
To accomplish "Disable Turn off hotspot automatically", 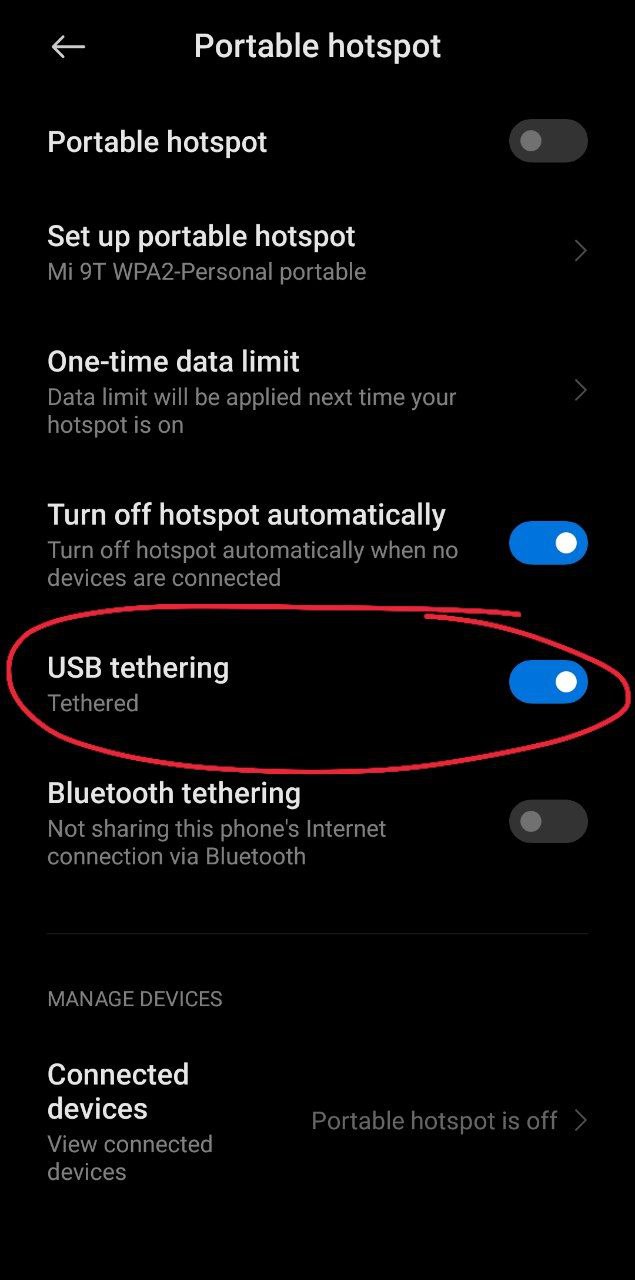I will click(x=547, y=543).
